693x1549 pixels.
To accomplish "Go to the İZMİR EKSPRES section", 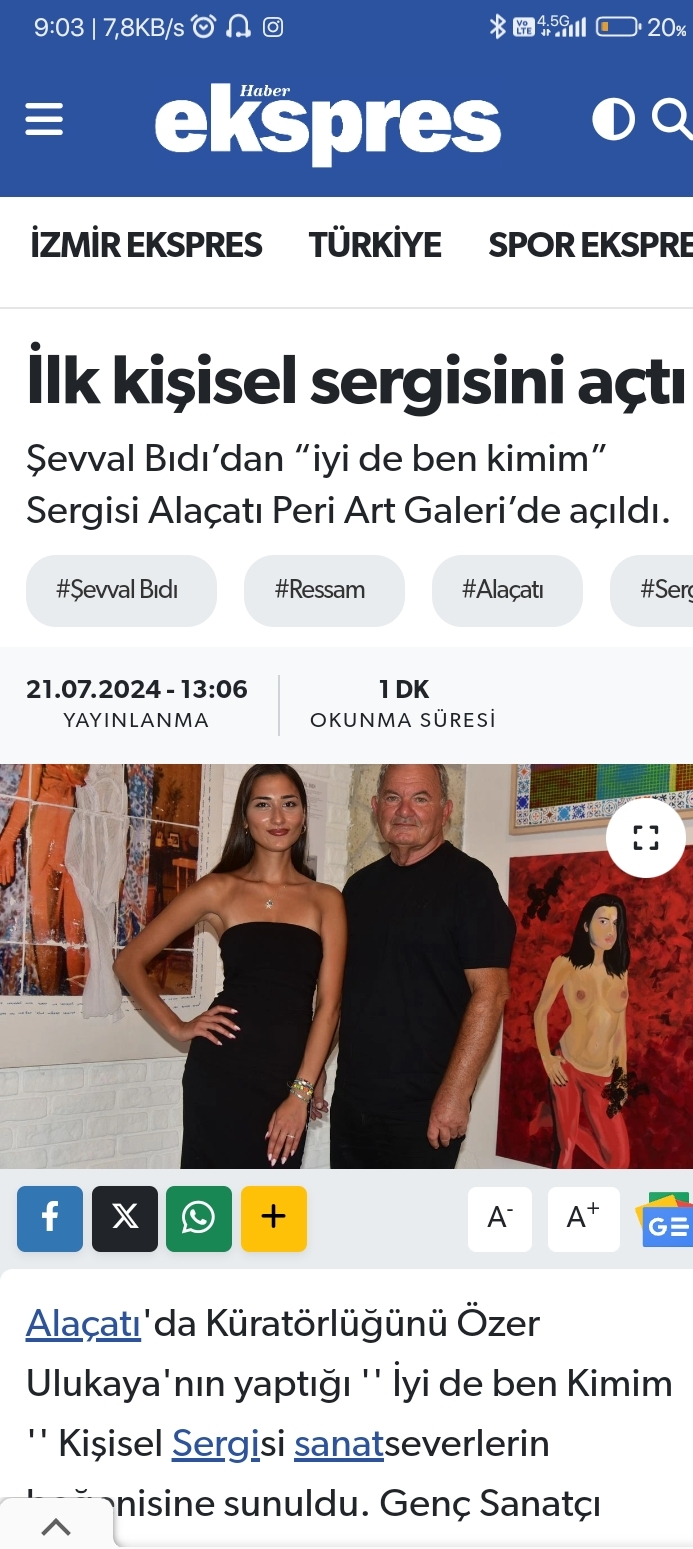I will [146, 245].
